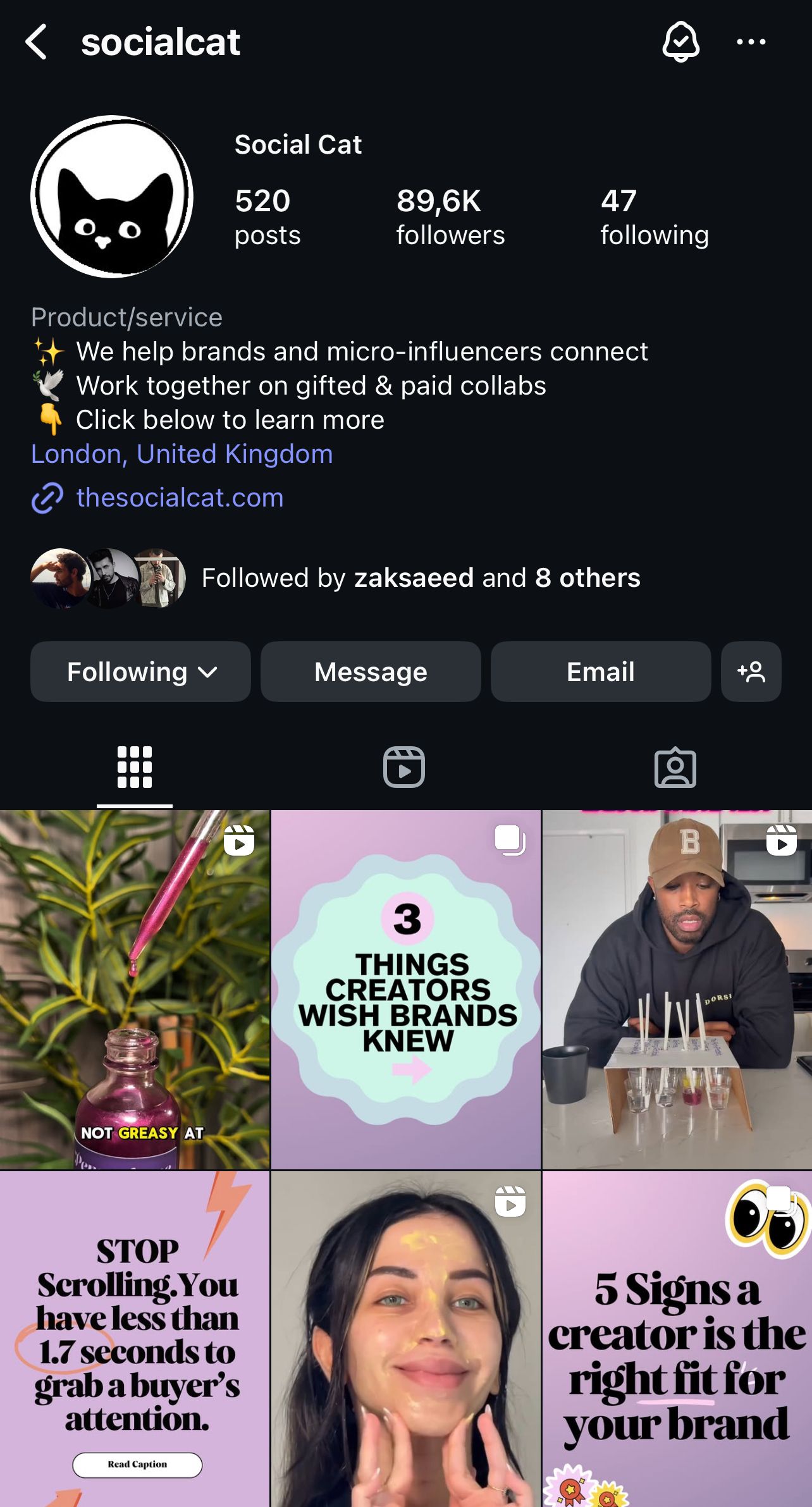Image resolution: width=812 pixels, height=1507 pixels.
Task: Open the 89,6K followers list
Action: click(x=450, y=216)
